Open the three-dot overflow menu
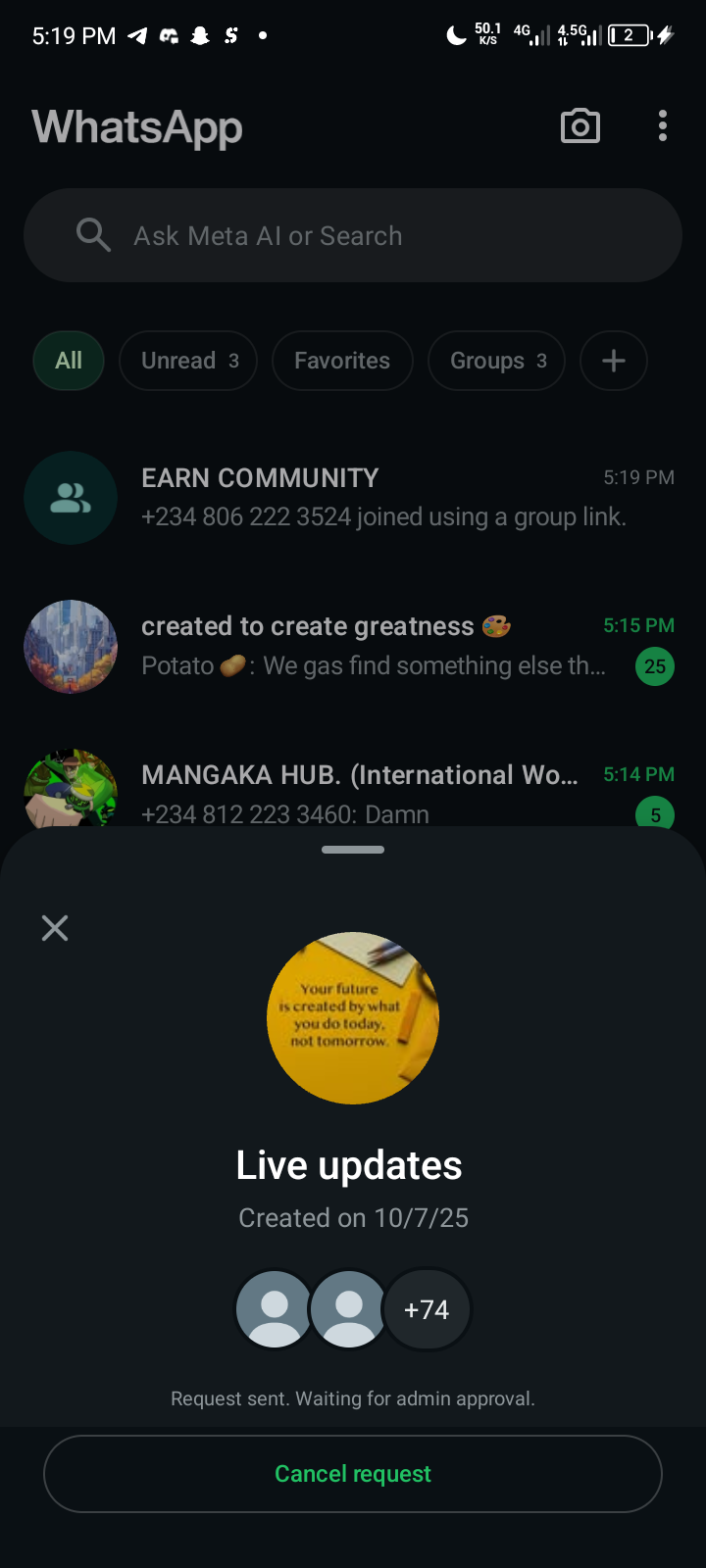This screenshot has height=1568, width=706. coord(663,126)
